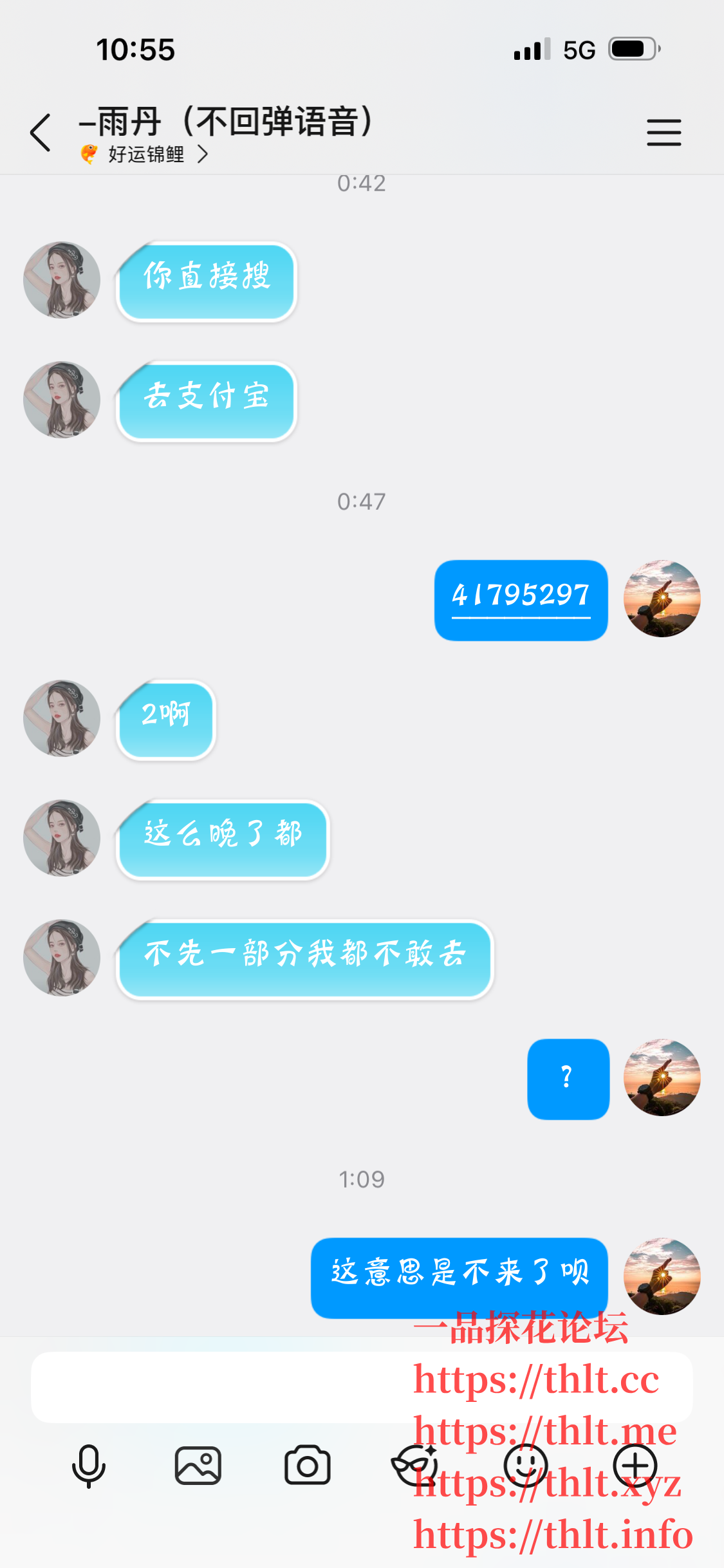724x1568 pixels.
Task: View my avatar beside the question mark message
Action: point(662,1078)
